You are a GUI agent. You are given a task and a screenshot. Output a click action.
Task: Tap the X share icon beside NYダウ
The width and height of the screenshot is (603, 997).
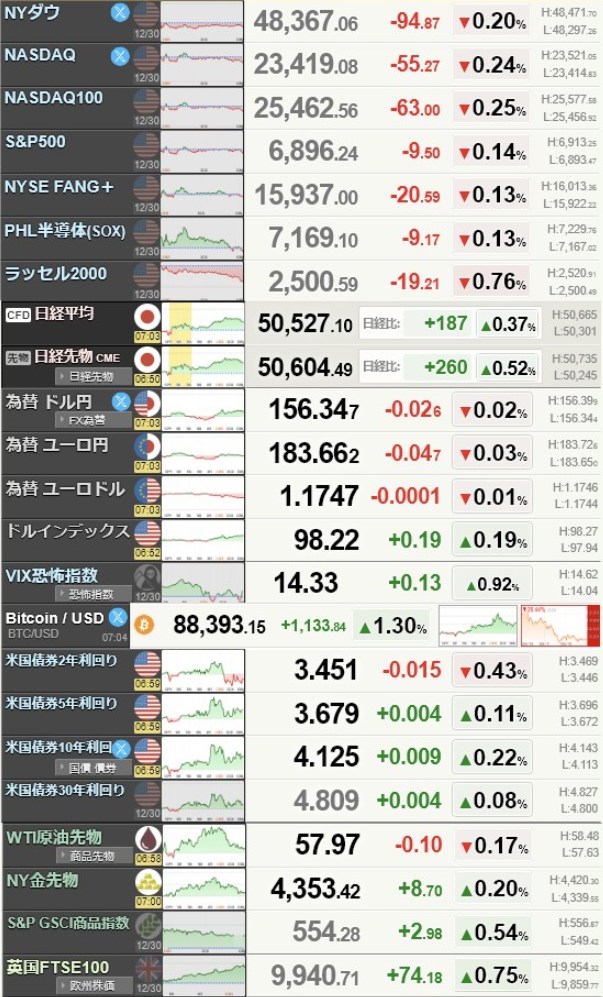(120, 13)
